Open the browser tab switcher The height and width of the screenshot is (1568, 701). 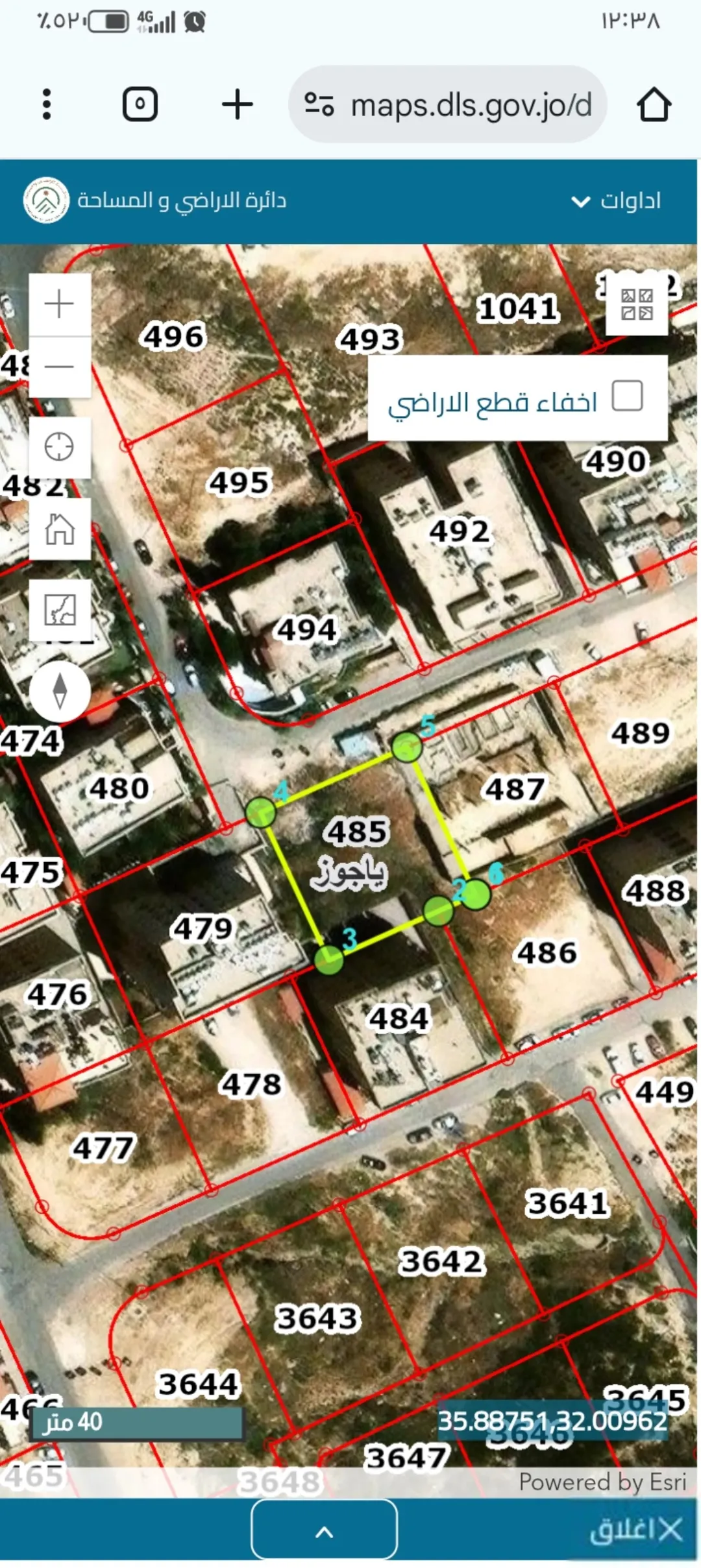coord(140,104)
